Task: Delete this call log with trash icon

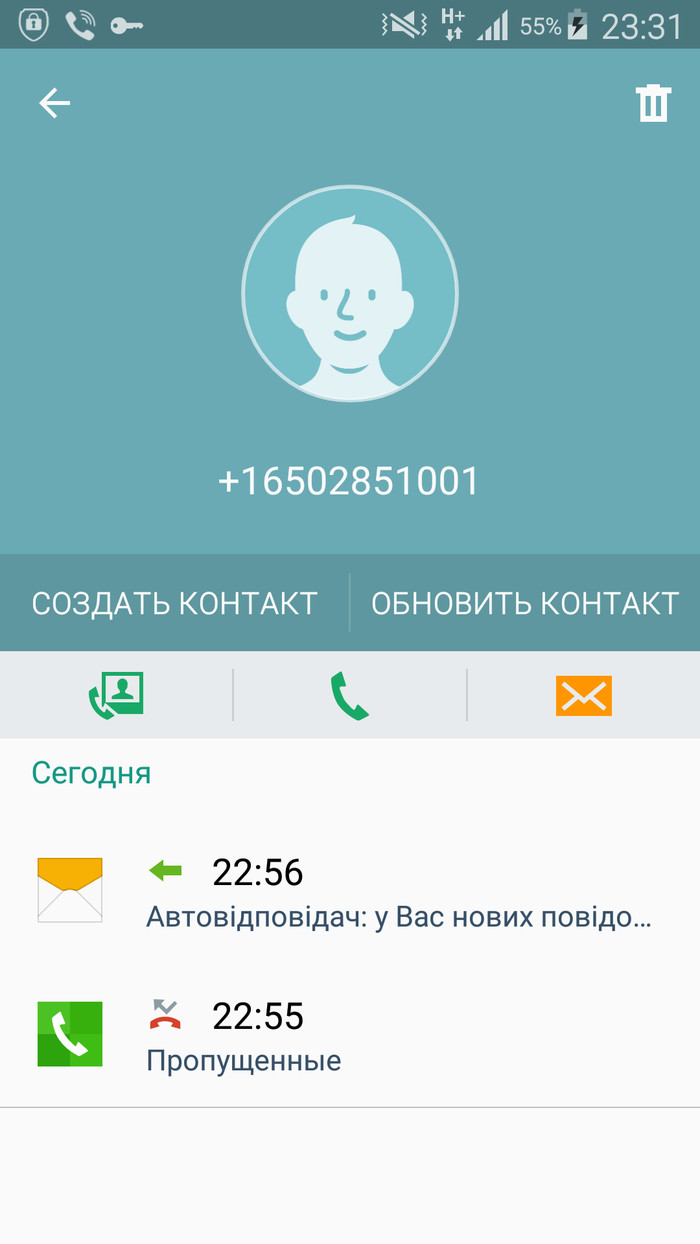Action: point(653,103)
